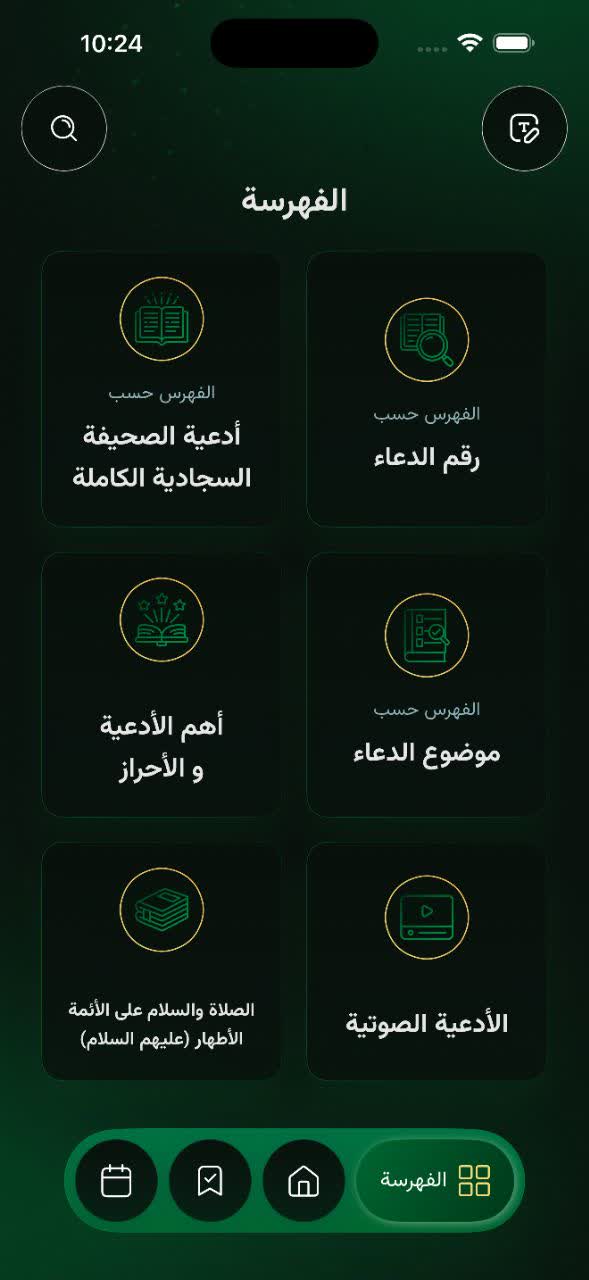Open the search icon

click(64, 129)
